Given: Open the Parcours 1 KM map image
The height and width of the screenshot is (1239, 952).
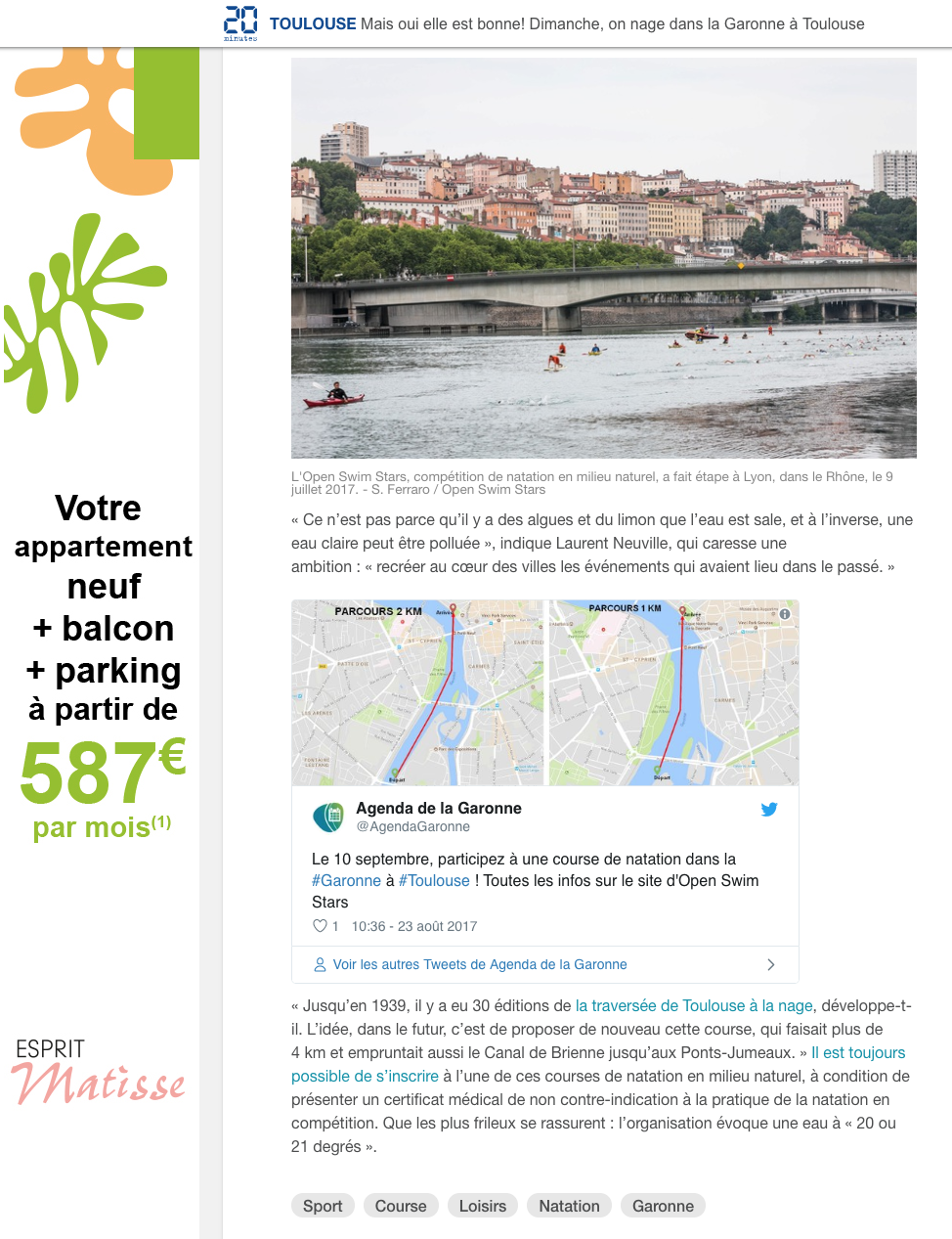Looking at the screenshot, I should click(673, 693).
